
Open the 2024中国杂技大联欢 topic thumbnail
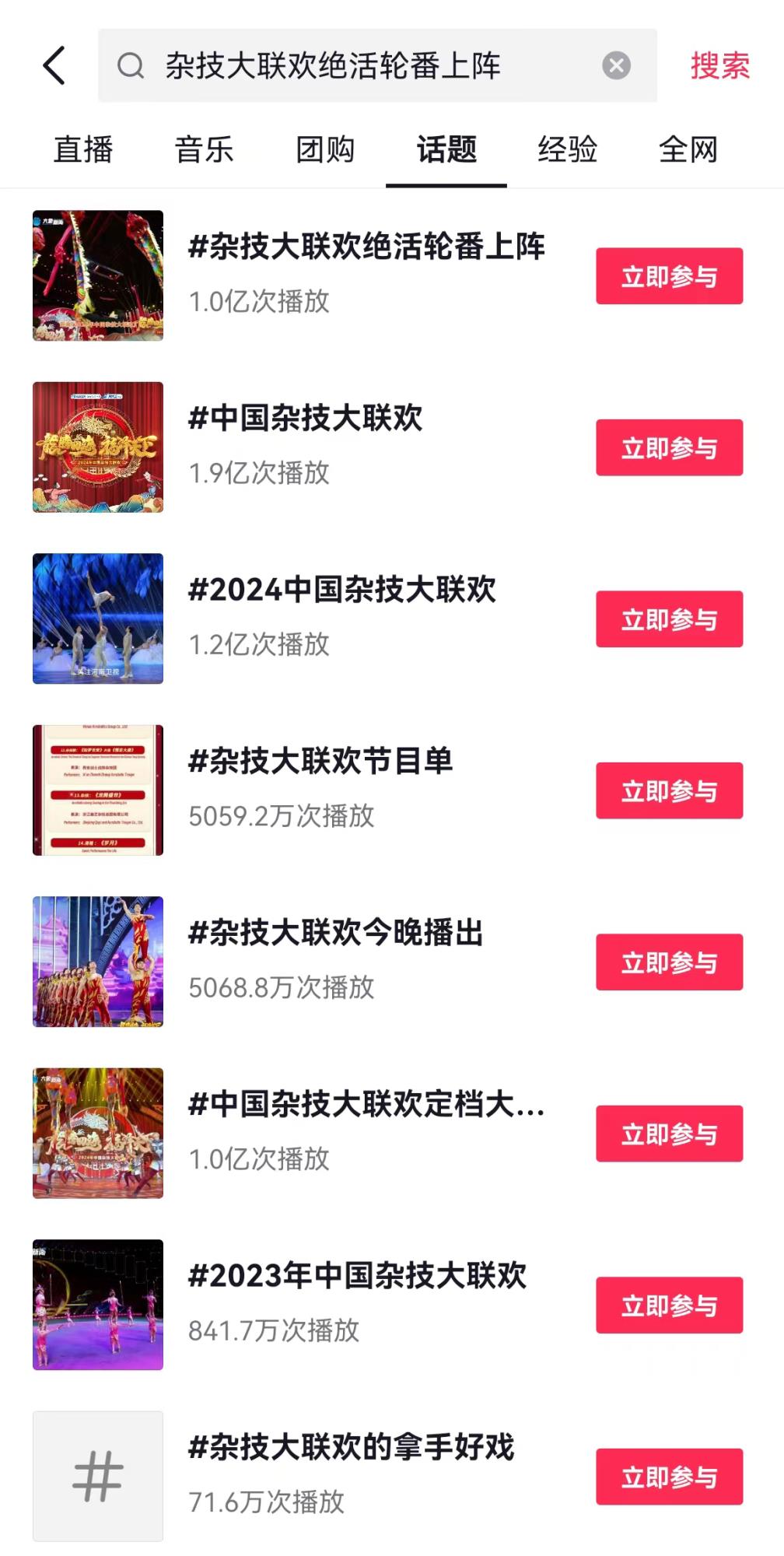[97, 619]
